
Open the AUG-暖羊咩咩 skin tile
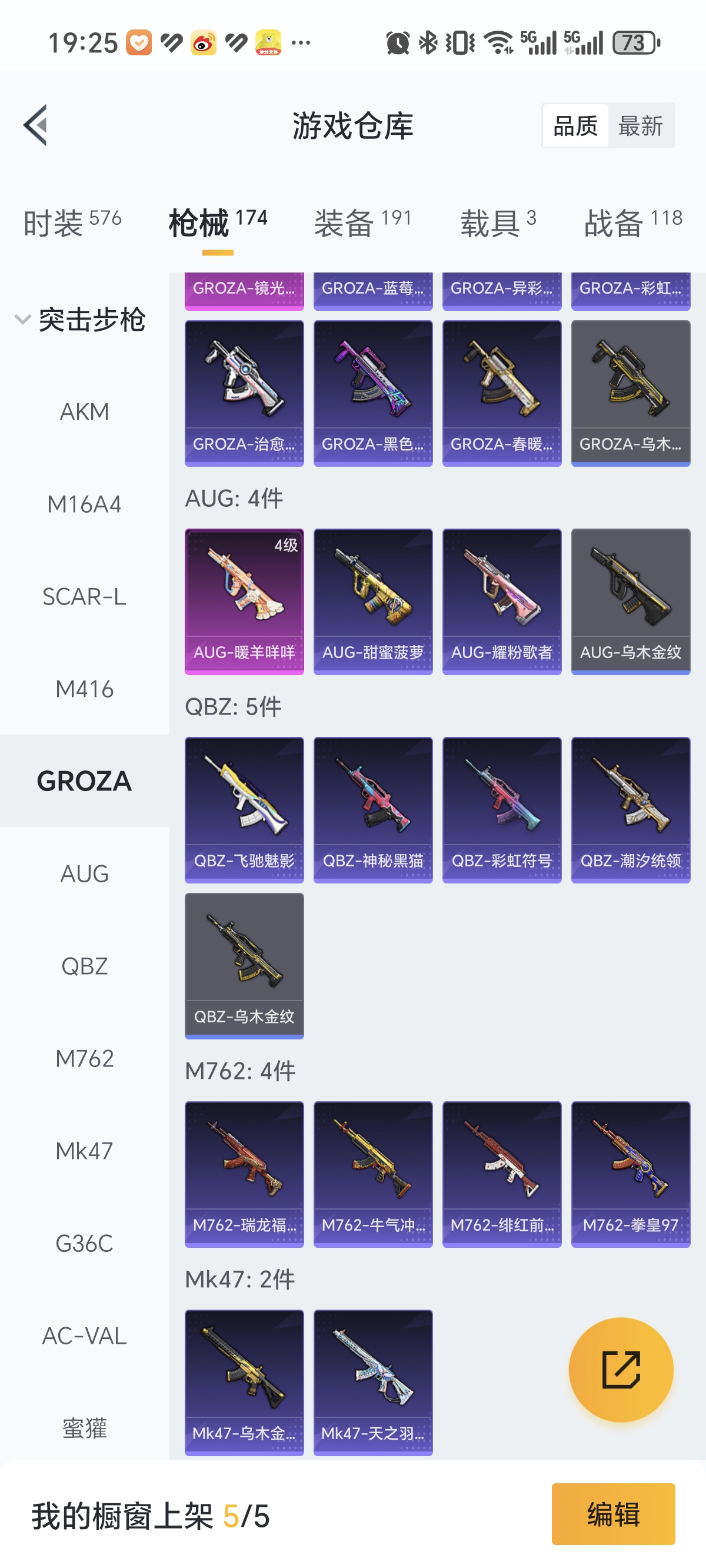point(244,601)
